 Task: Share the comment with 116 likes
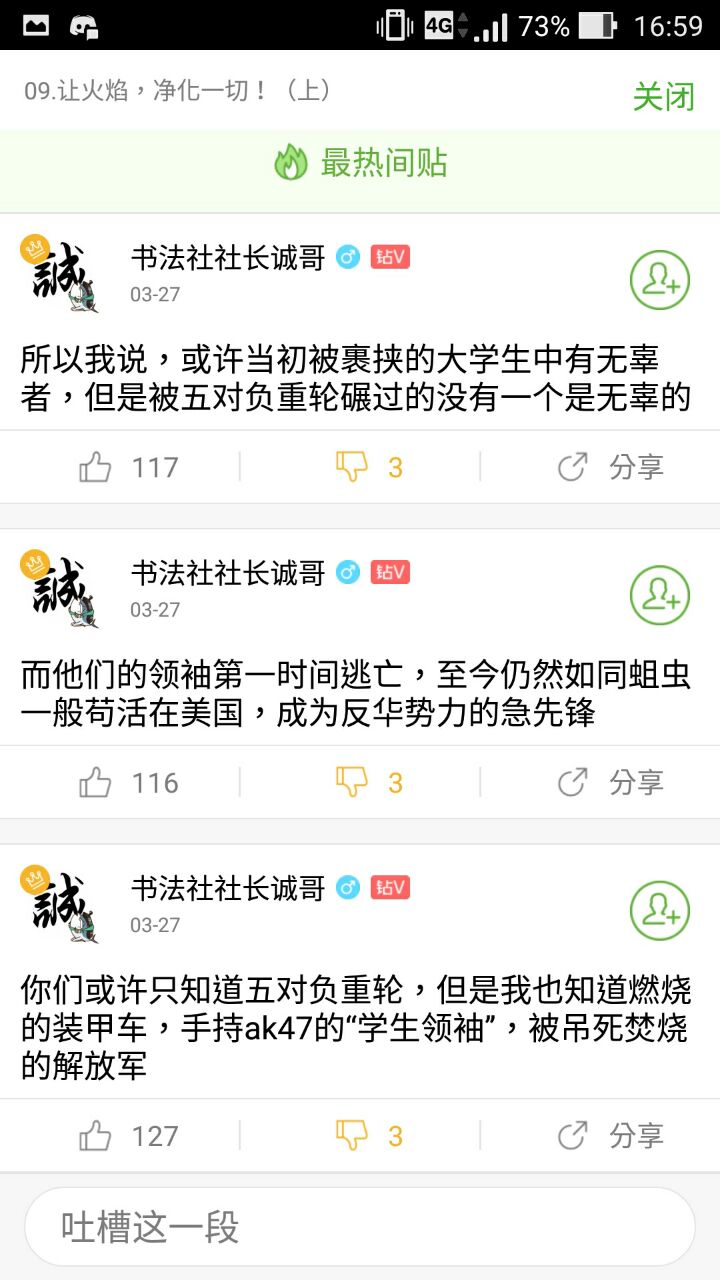(610, 782)
